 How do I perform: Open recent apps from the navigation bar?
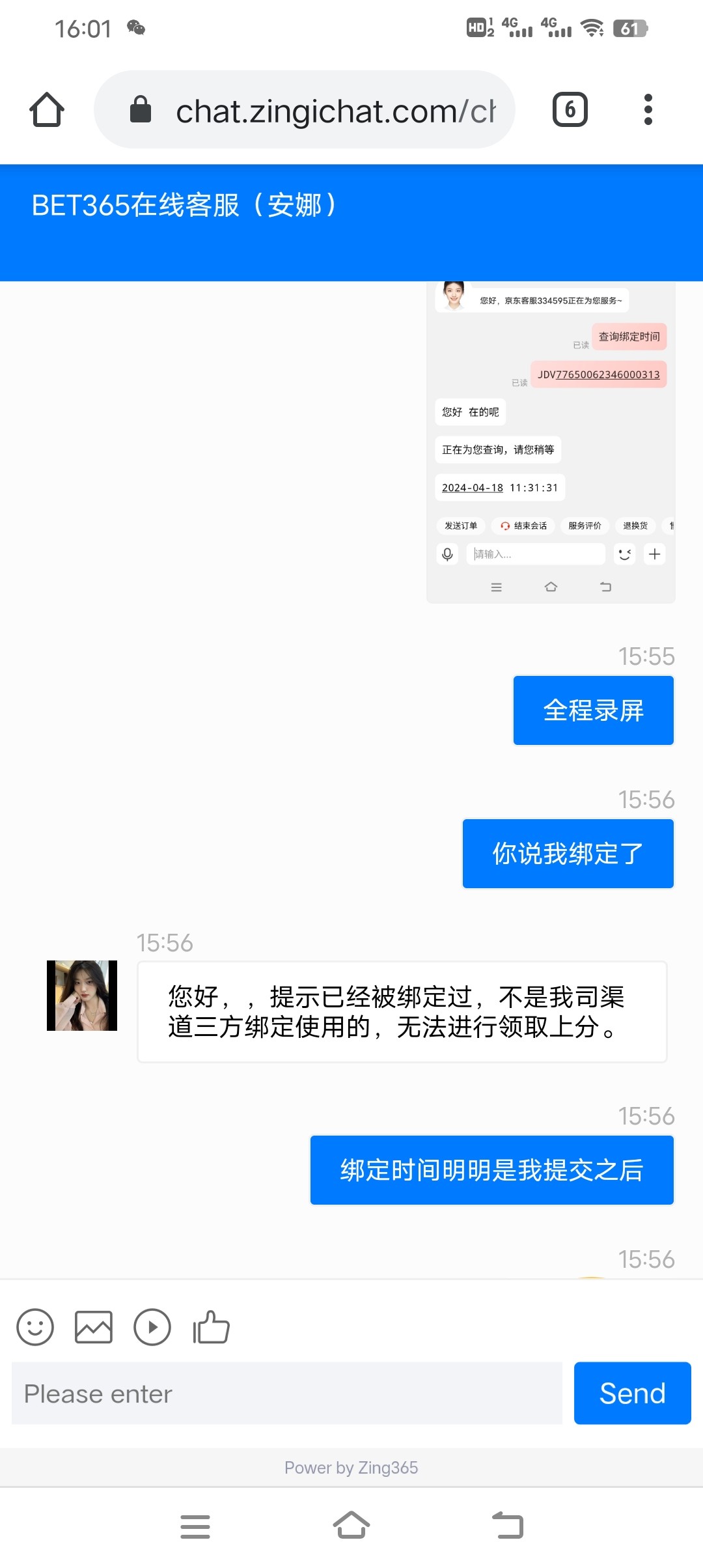pos(195,1526)
